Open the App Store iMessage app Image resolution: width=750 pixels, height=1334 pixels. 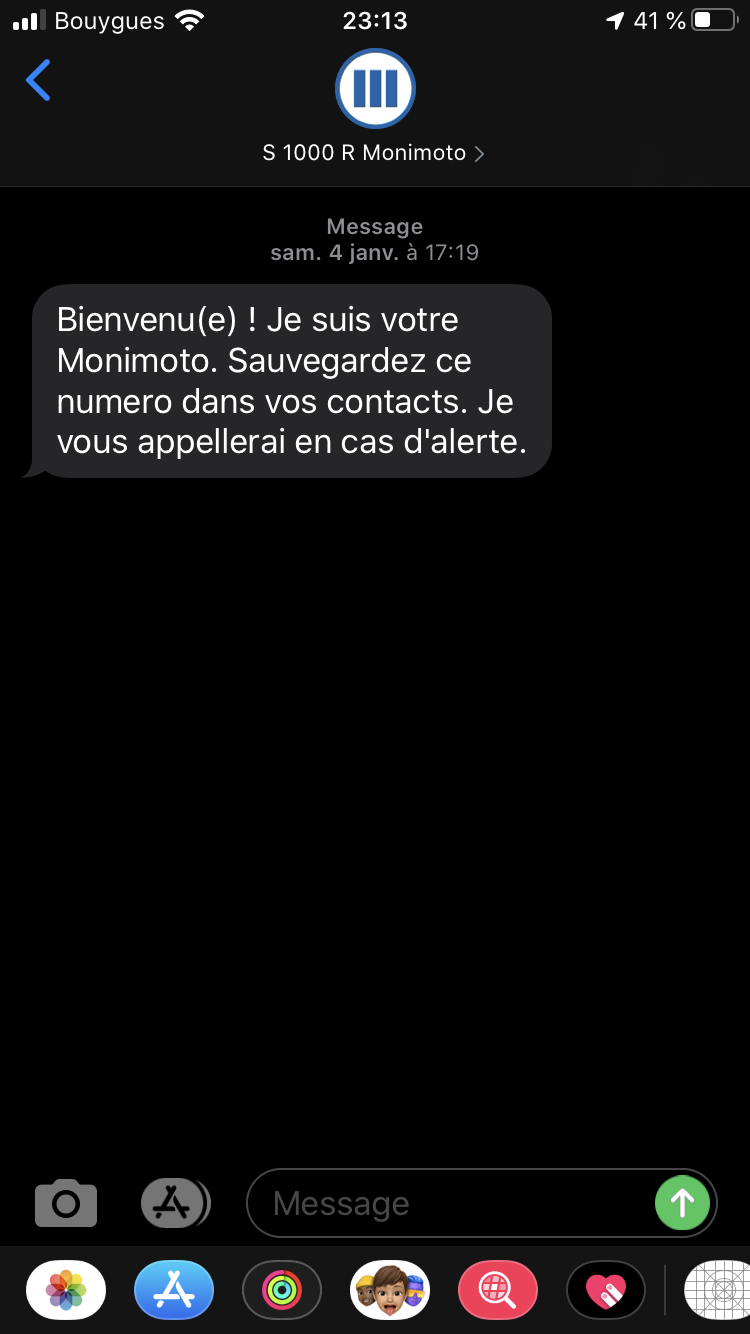[x=174, y=1290]
